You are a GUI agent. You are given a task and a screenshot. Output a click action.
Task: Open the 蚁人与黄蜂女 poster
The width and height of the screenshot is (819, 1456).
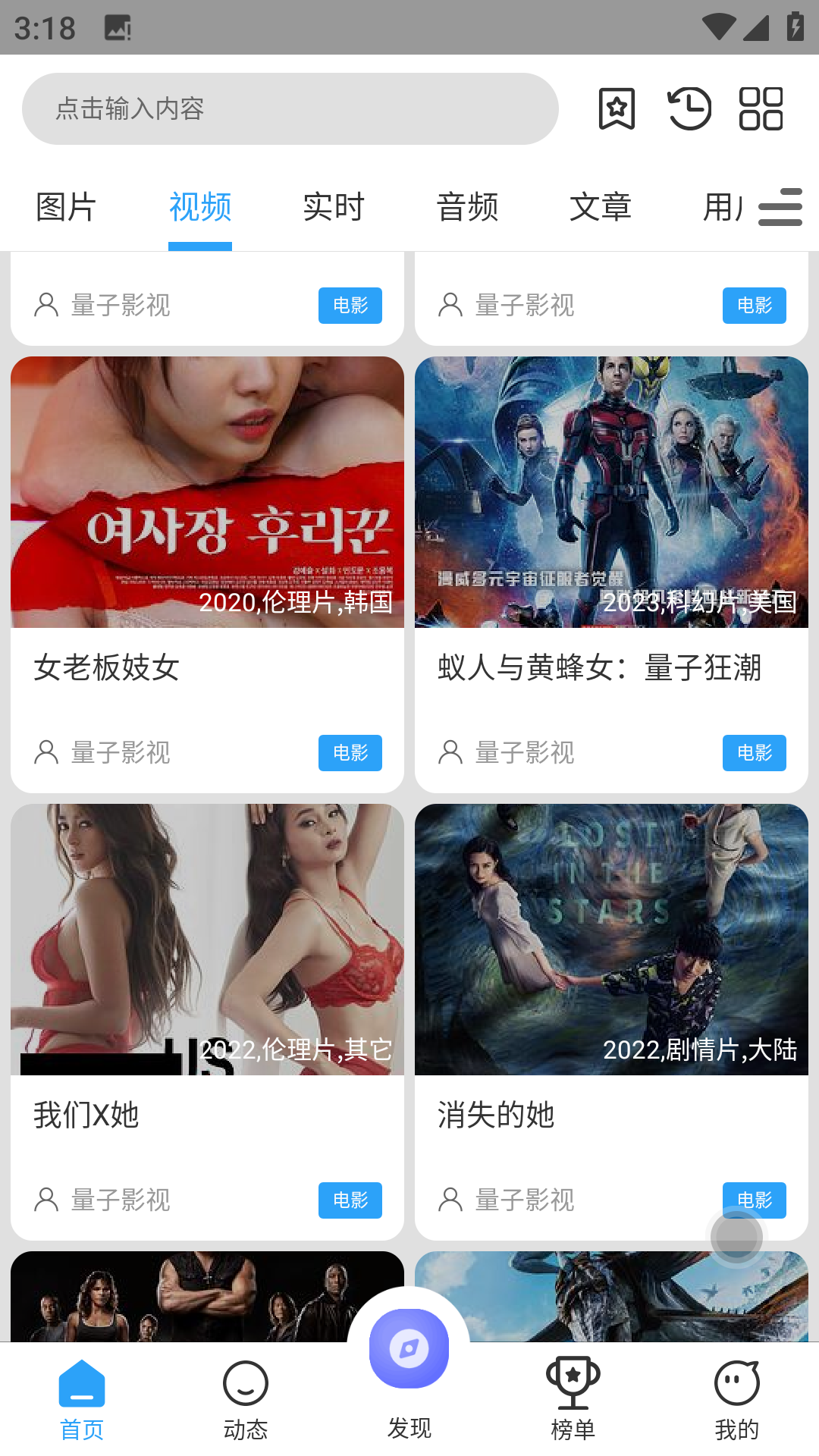pyautogui.click(x=610, y=491)
